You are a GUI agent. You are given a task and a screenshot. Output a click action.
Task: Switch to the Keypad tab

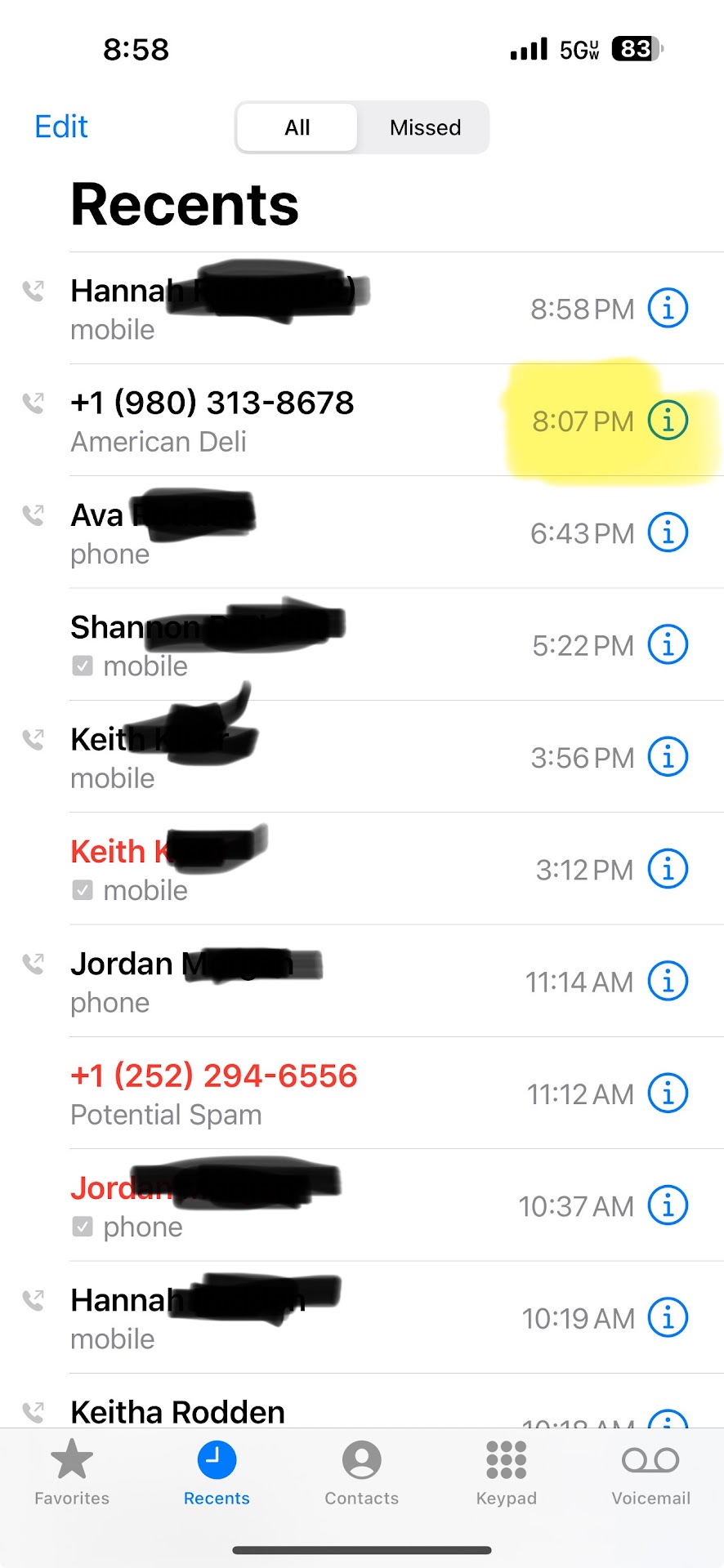506,1472
